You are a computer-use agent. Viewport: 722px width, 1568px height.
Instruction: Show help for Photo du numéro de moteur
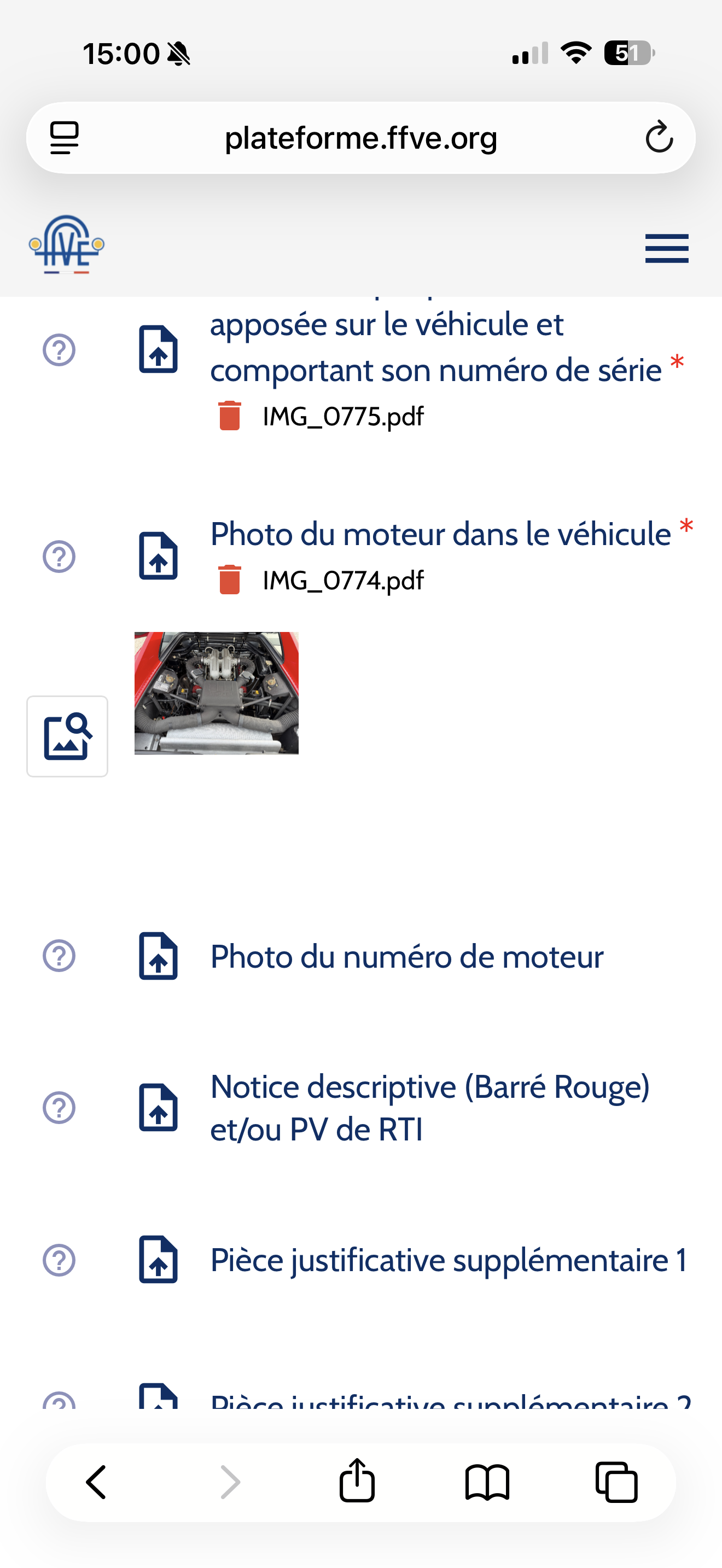coord(59,956)
